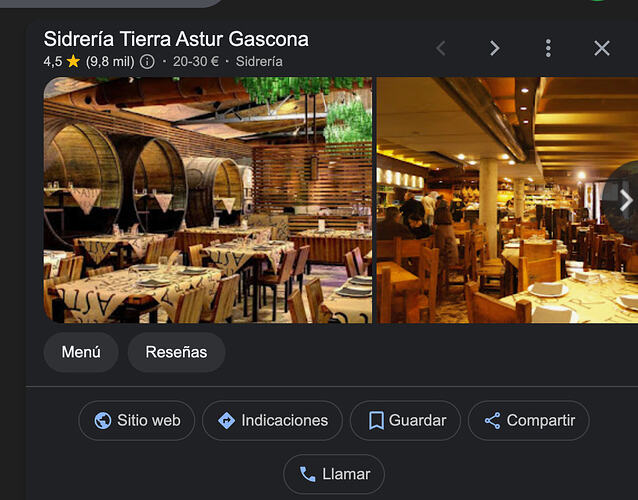The height and width of the screenshot is (500, 638).
Task: Get Indicaciones to the restaurant
Action: coord(272,421)
